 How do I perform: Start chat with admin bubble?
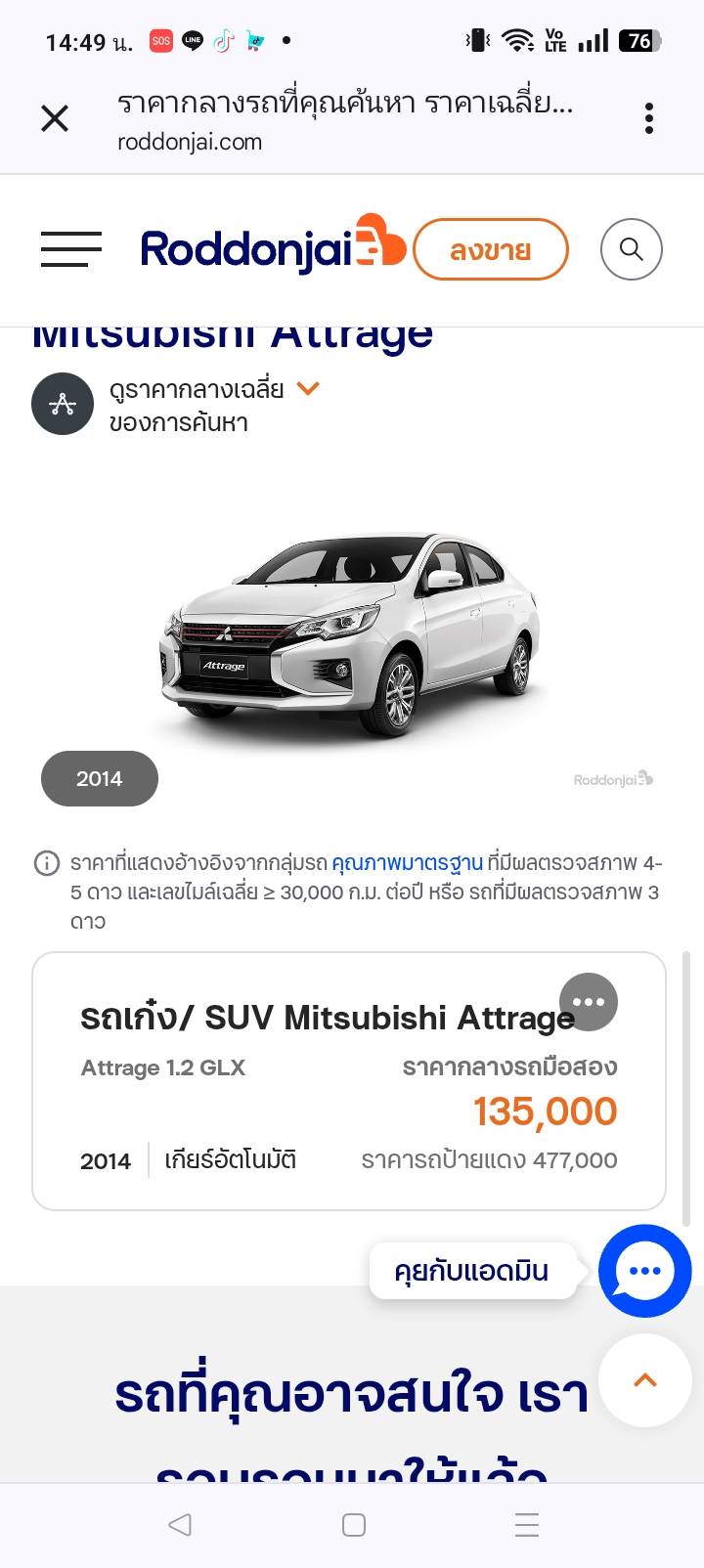point(644,1271)
